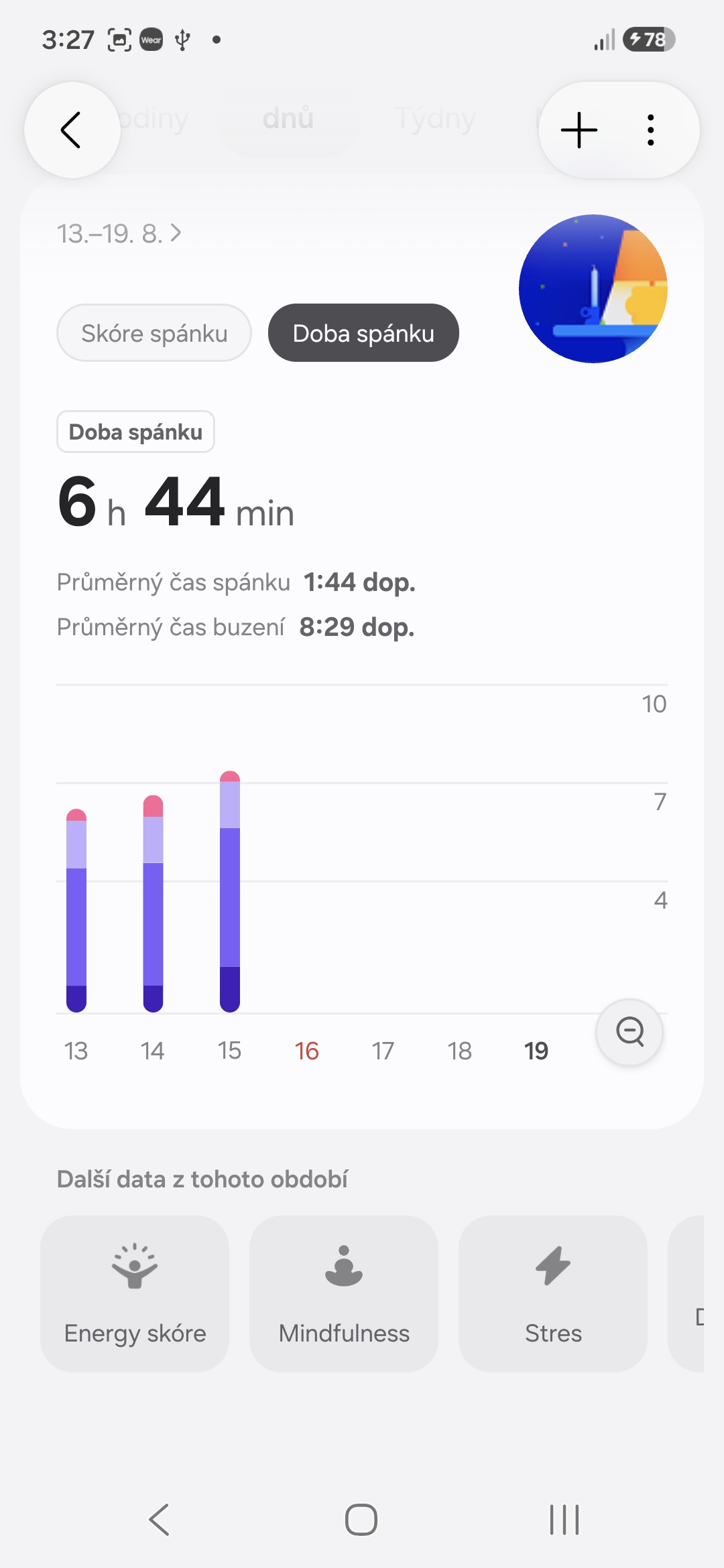Select the dnů tab

tap(288, 119)
